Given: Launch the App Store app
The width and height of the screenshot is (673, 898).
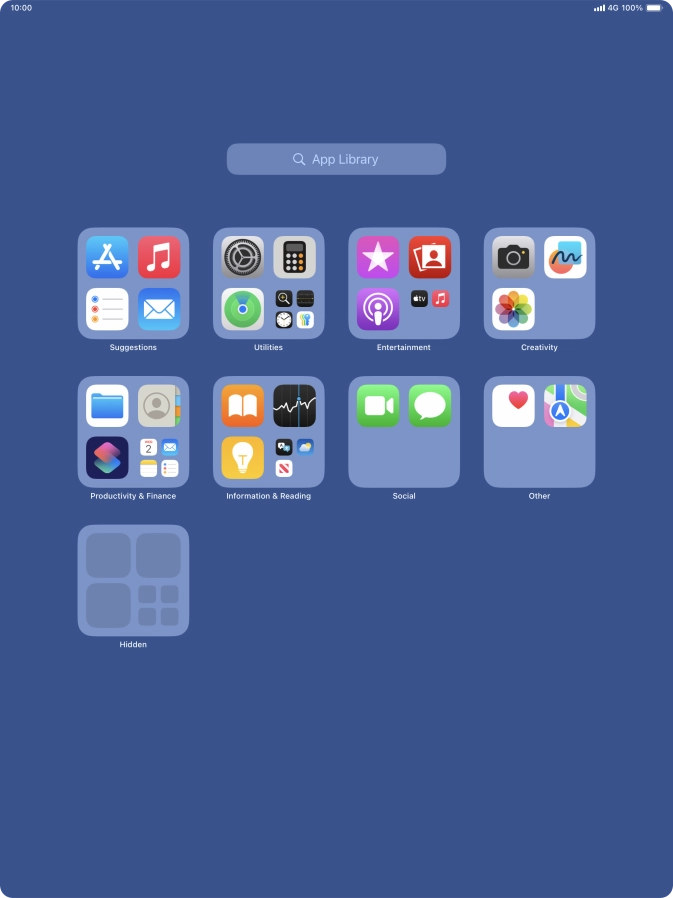Looking at the screenshot, I should coord(107,257).
